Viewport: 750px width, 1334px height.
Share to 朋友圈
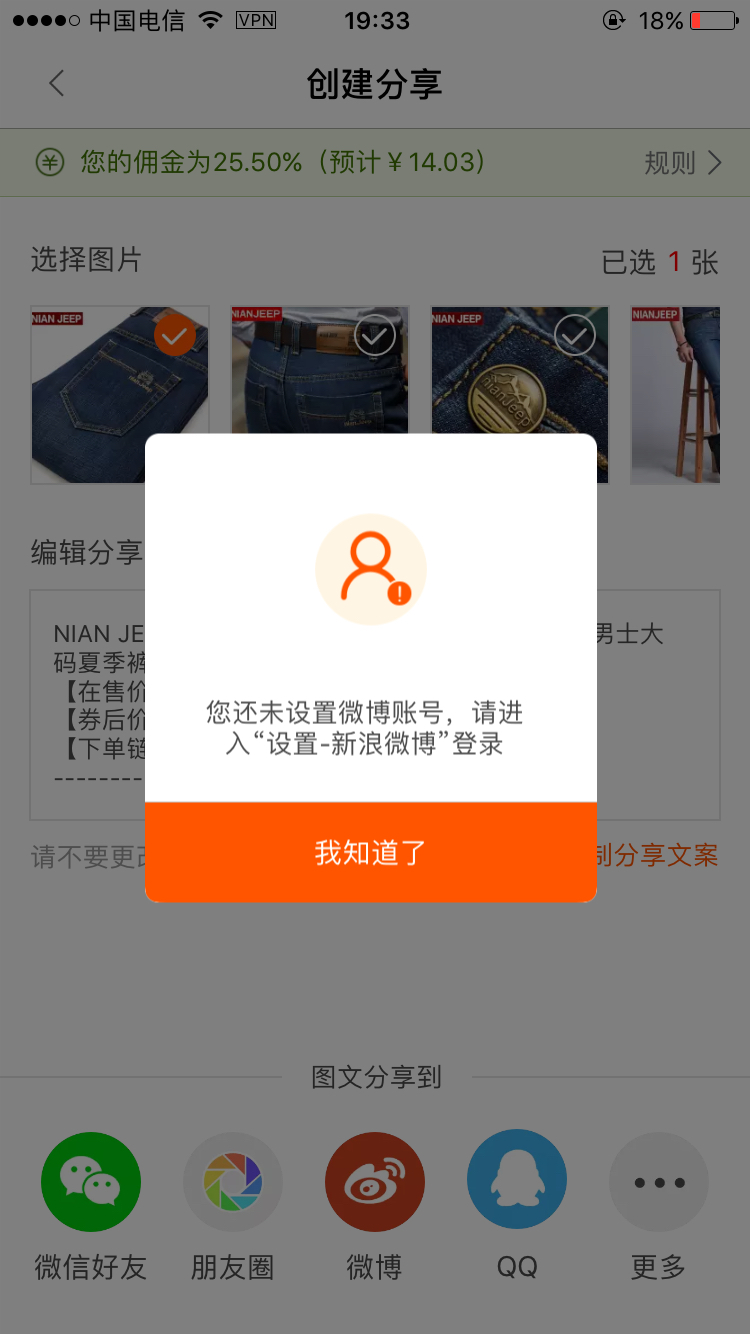(x=233, y=1182)
